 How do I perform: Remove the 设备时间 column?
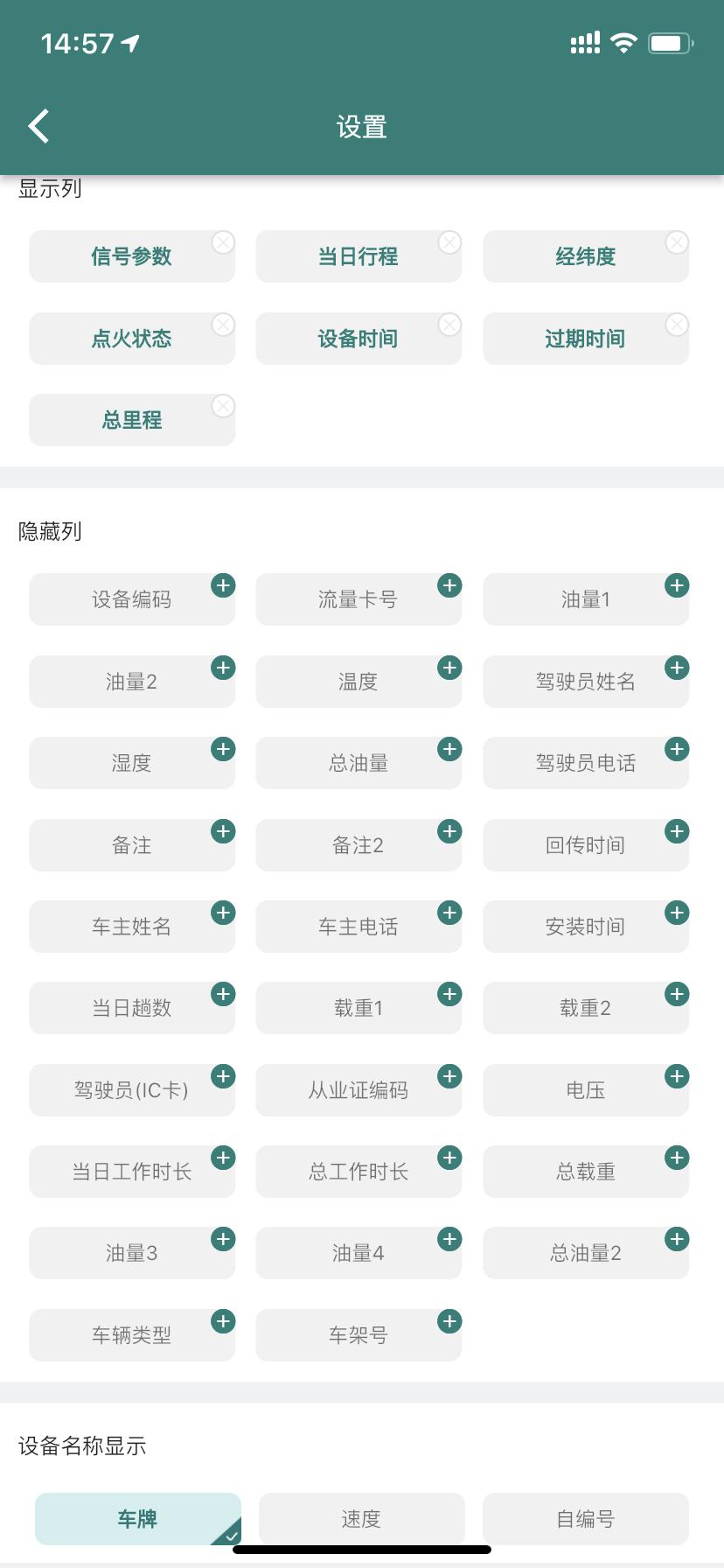pos(450,324)
